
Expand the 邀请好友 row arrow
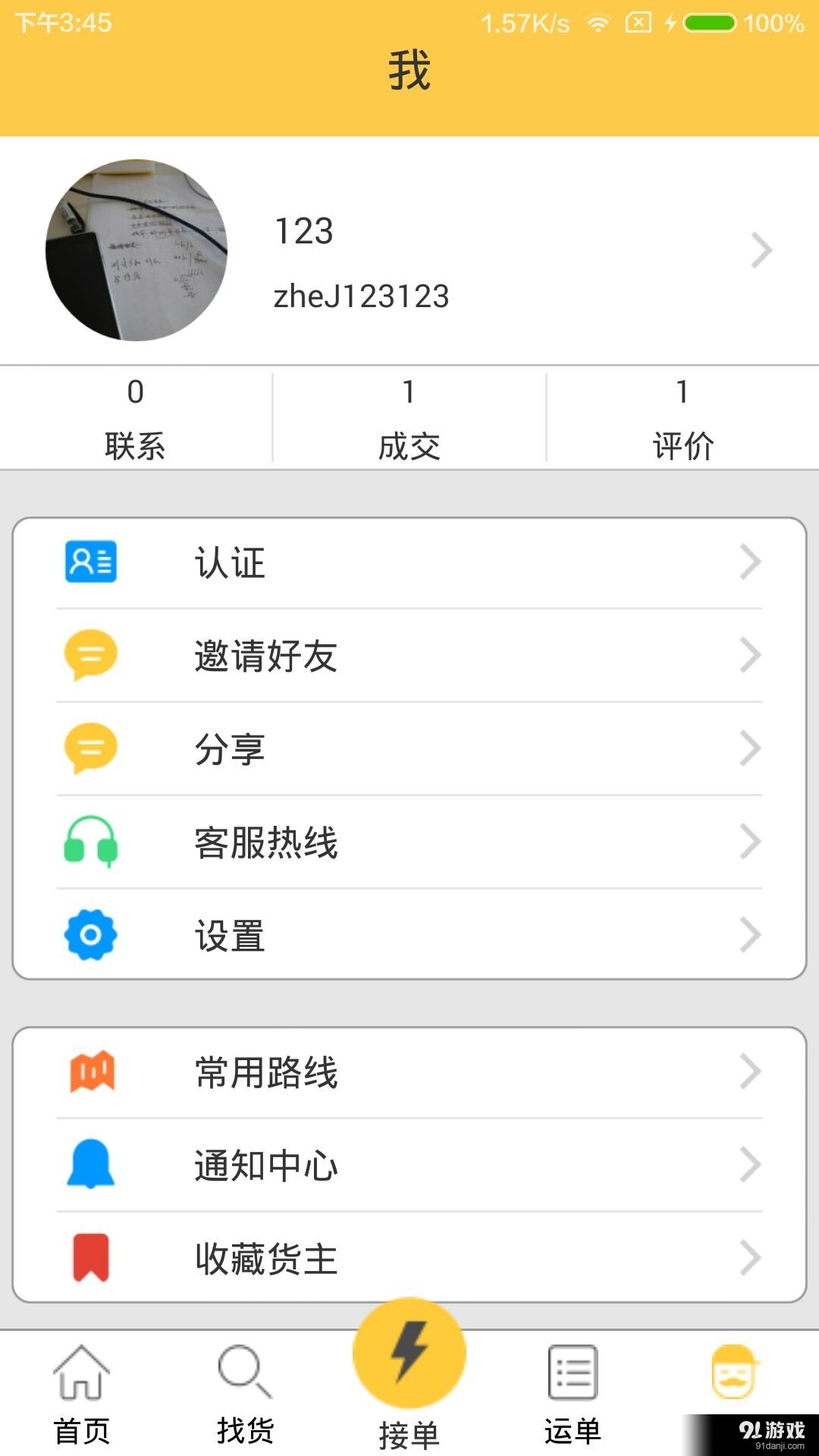749,655
